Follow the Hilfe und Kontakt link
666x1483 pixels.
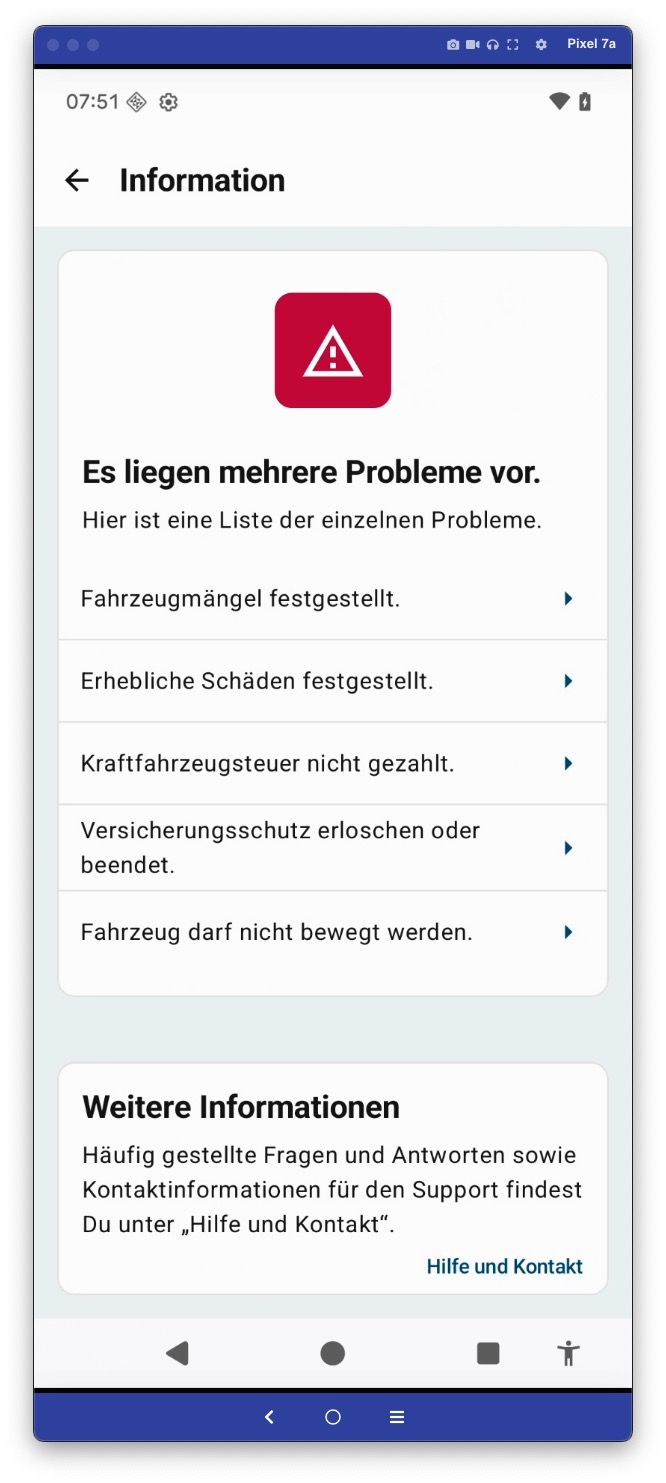504,1266
